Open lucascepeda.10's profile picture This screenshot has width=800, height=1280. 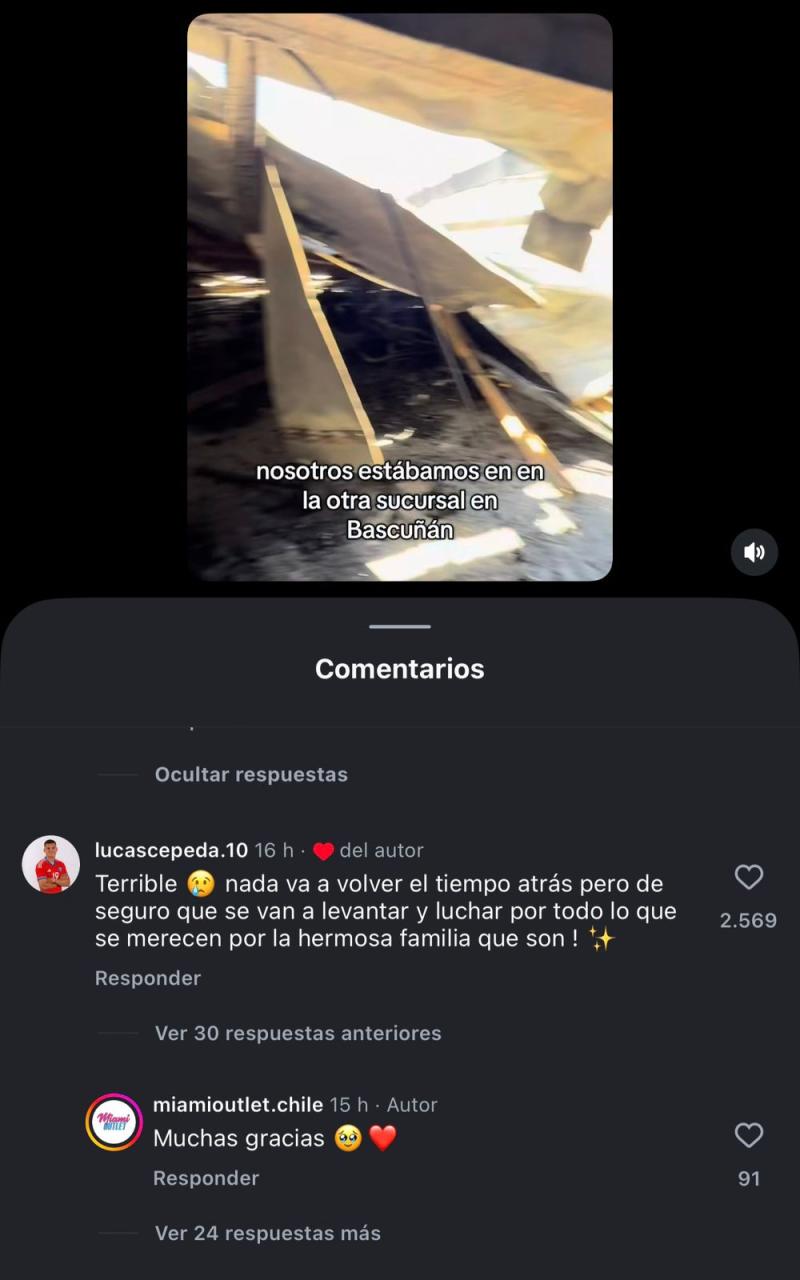[52, 862]
